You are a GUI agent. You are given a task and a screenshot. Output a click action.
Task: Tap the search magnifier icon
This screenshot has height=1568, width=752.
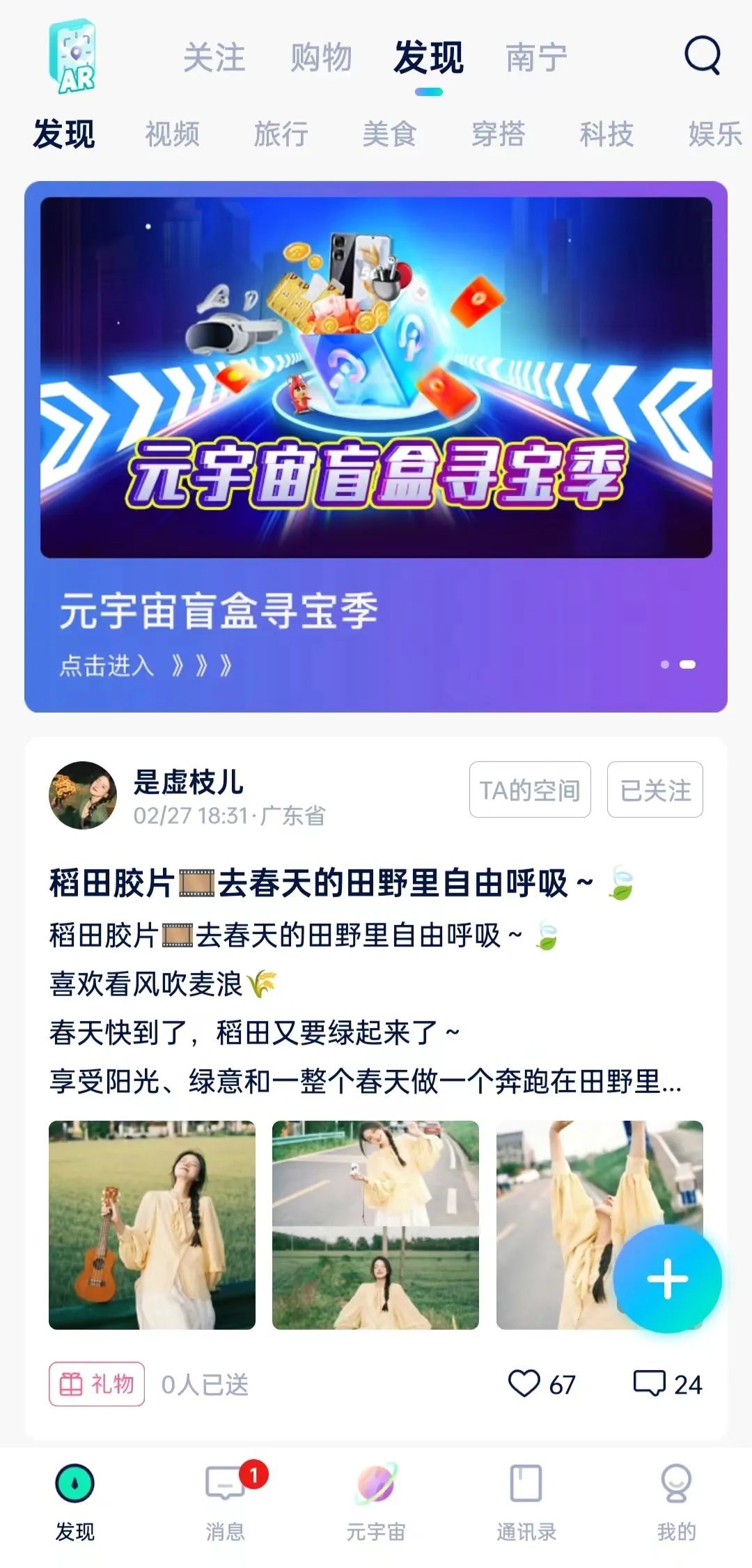[x=702, y=56]
